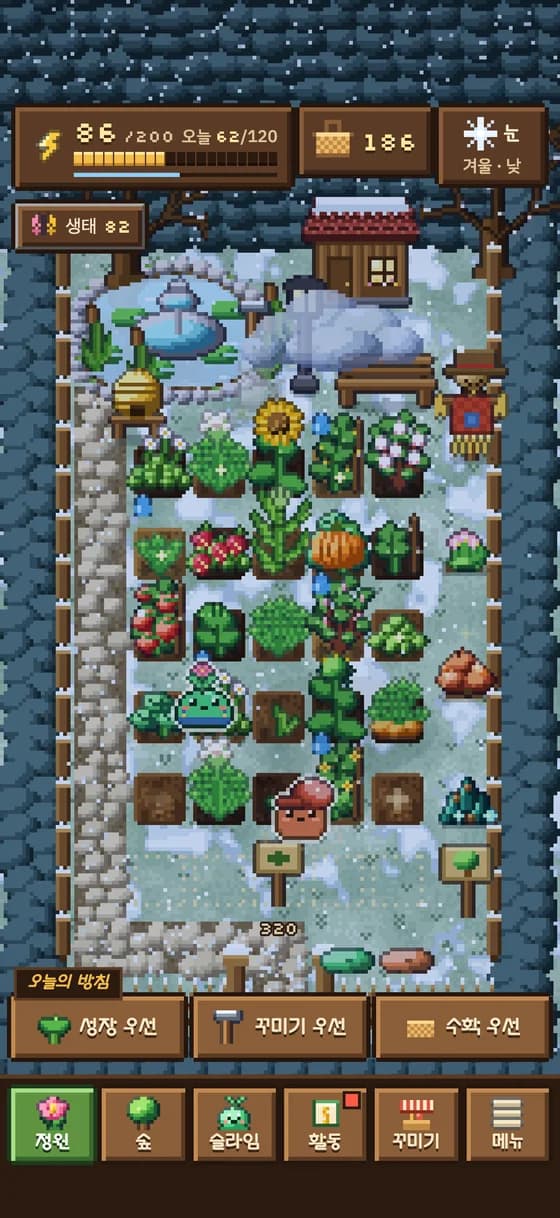Open the 슬라임 tab
560x1218 pixels.
pyautogui.click(x=234, y=1124)
